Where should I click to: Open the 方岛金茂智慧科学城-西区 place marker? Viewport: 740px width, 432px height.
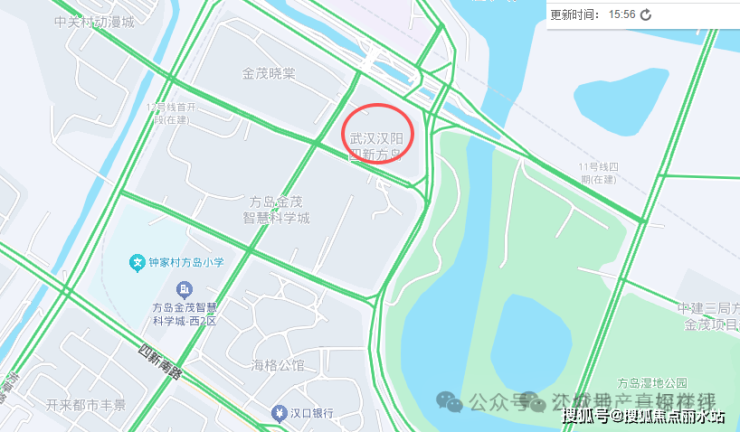click(183, 290)
